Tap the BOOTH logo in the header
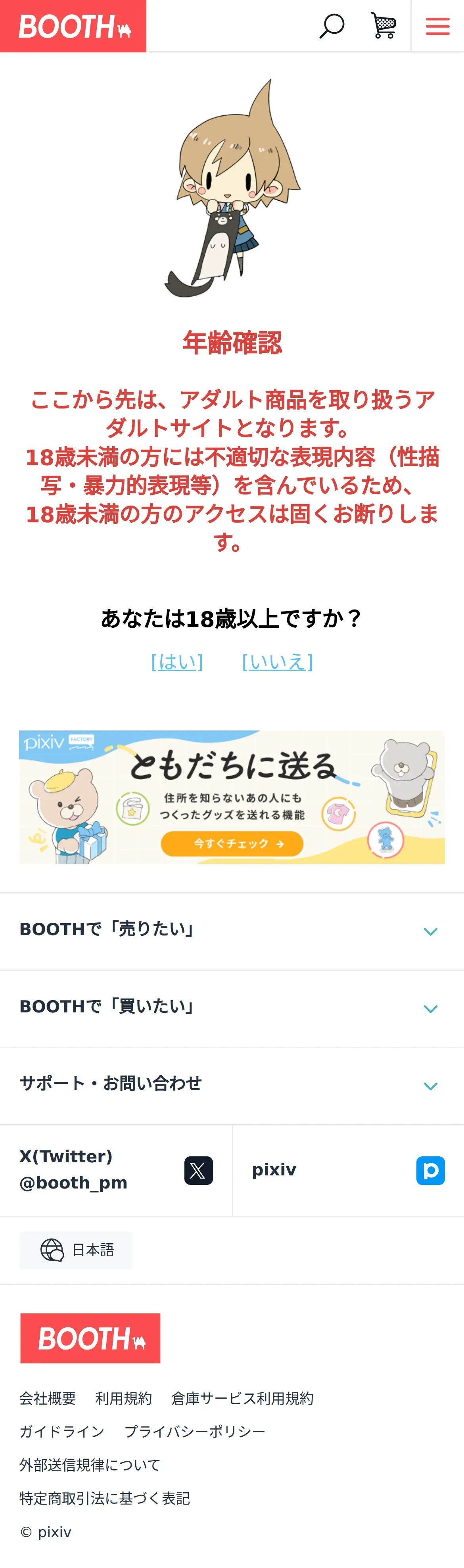 click(73, 26)
